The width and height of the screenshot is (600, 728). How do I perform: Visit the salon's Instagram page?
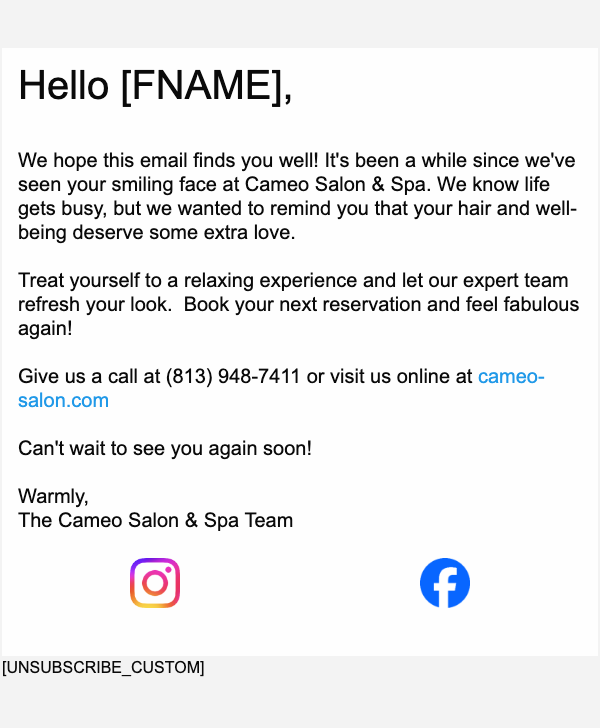pos(155,583)
